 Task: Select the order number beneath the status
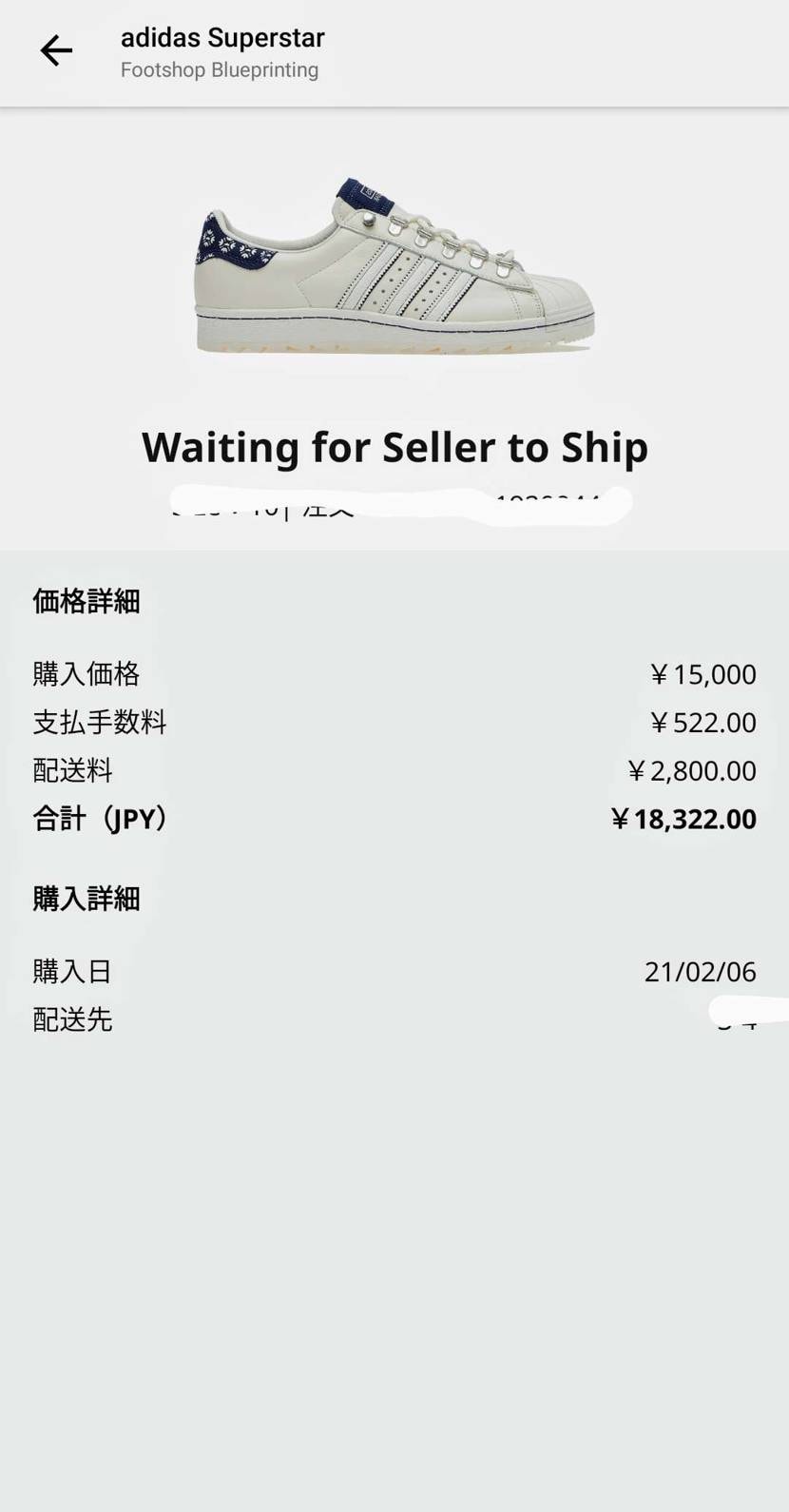[394, 504]
